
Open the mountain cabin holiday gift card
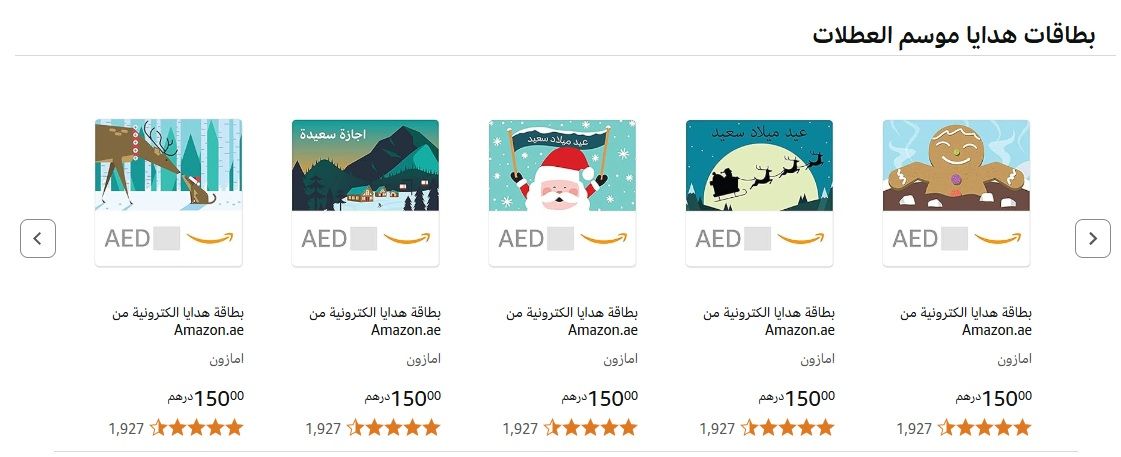coord(365,192)
